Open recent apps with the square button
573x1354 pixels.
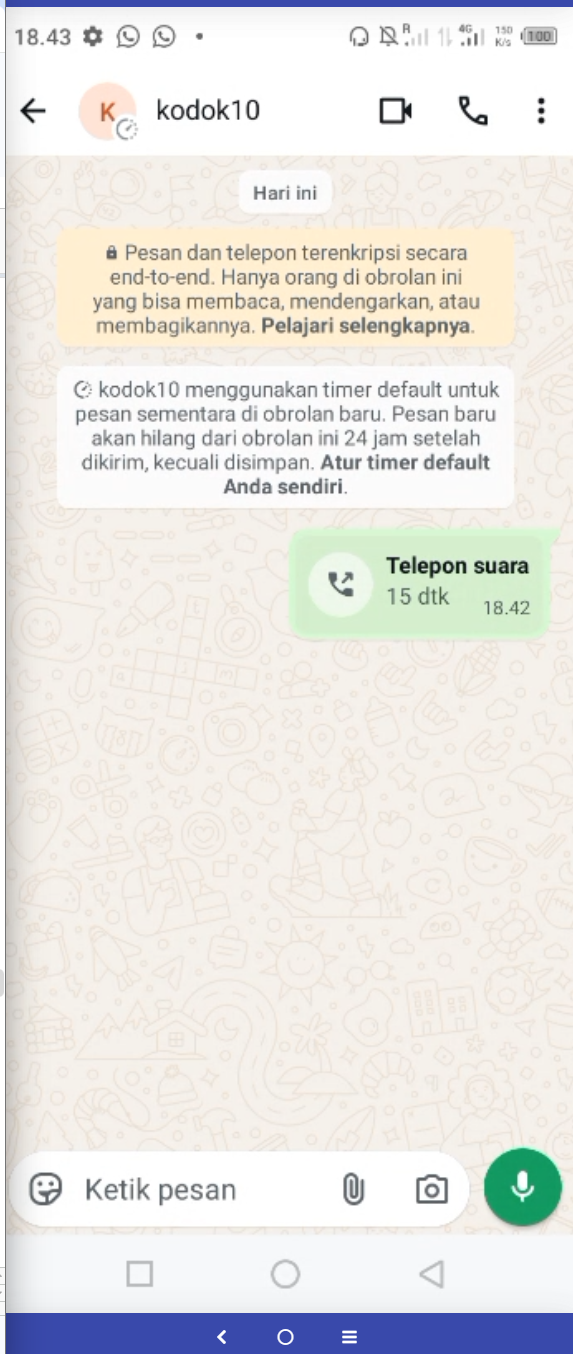click(x=140, y=1273)
